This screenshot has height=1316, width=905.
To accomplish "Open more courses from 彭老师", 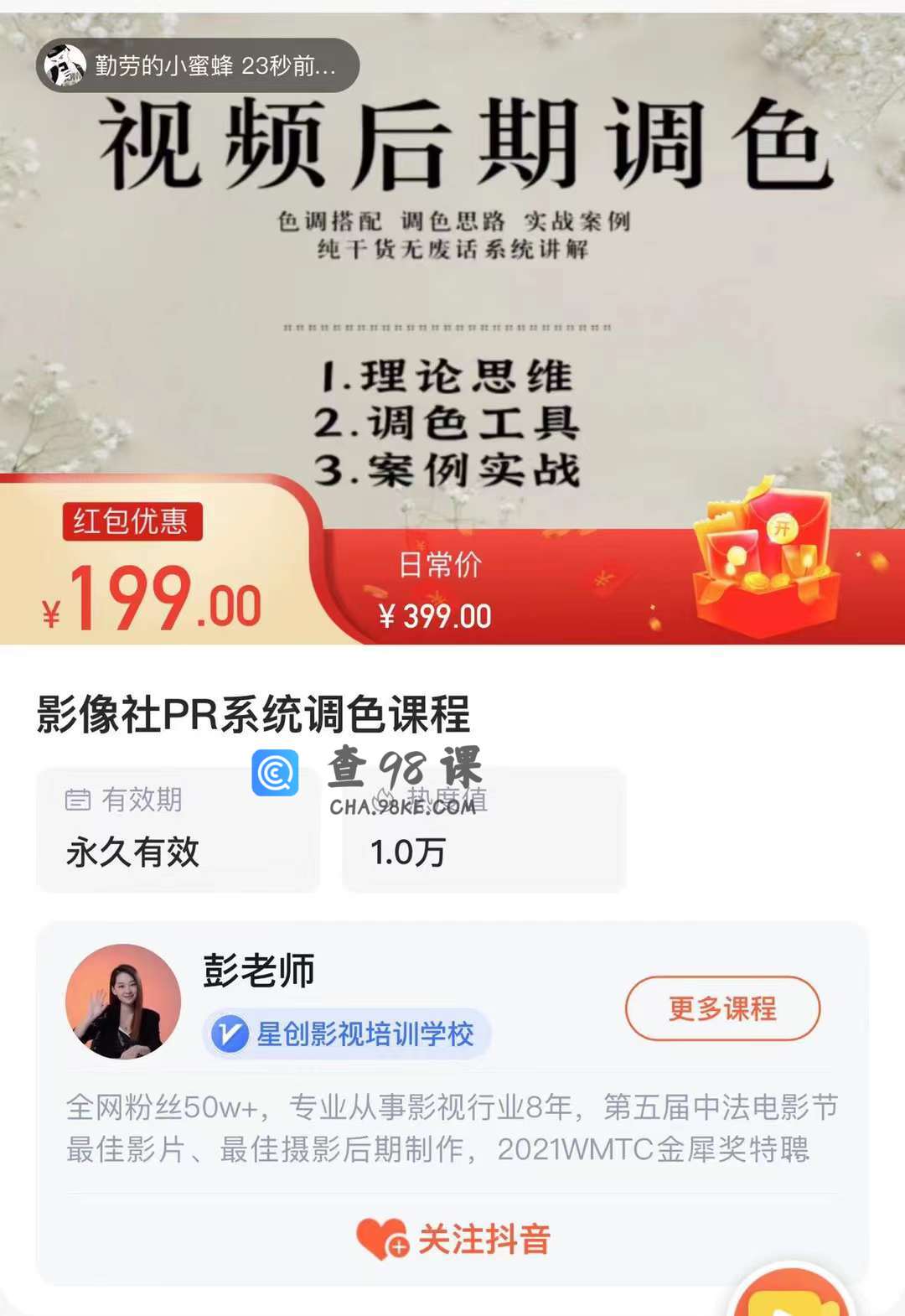I will point(722,1008).
